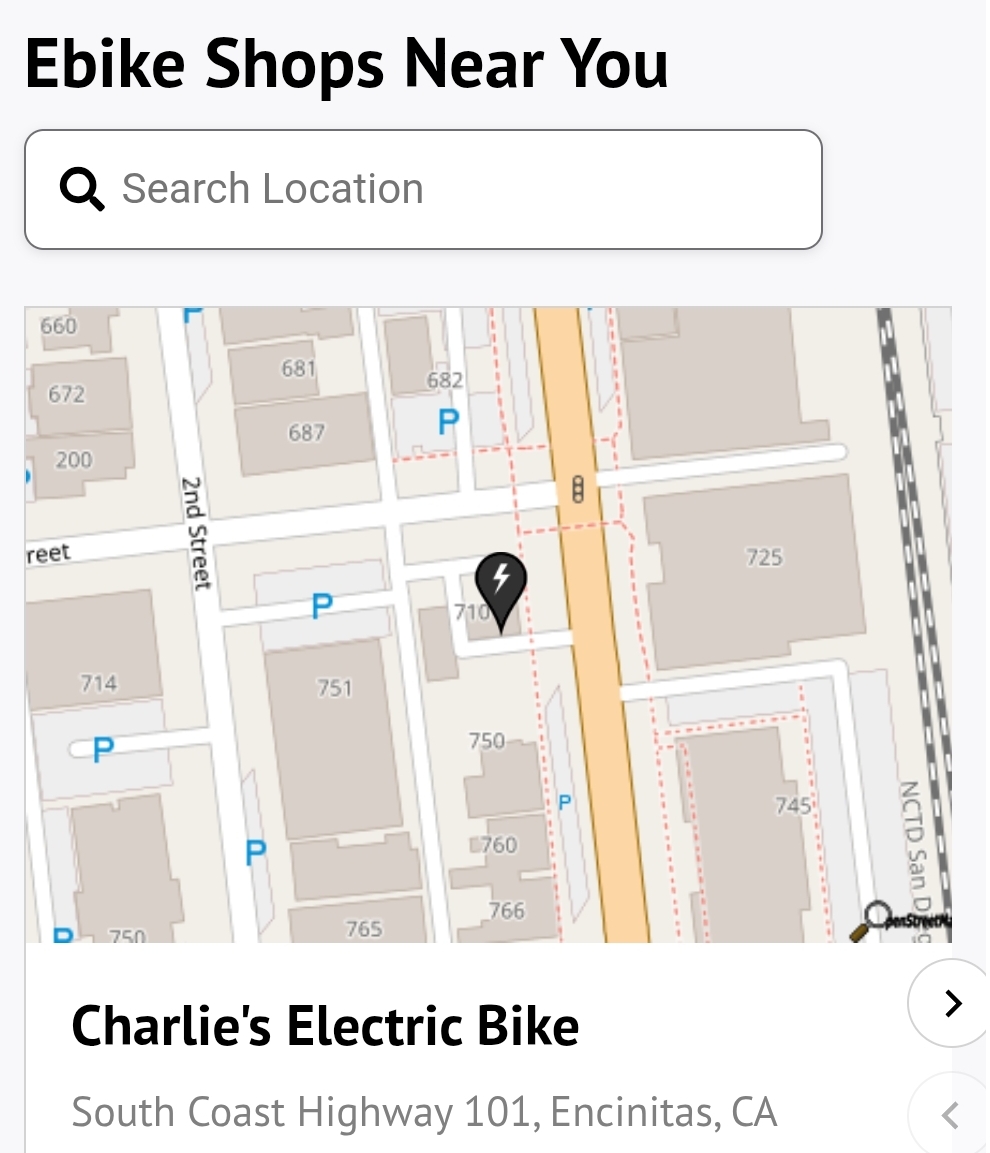
Task: Click the Ebike Shops Near You heading
Action: [x=348, y=62]
